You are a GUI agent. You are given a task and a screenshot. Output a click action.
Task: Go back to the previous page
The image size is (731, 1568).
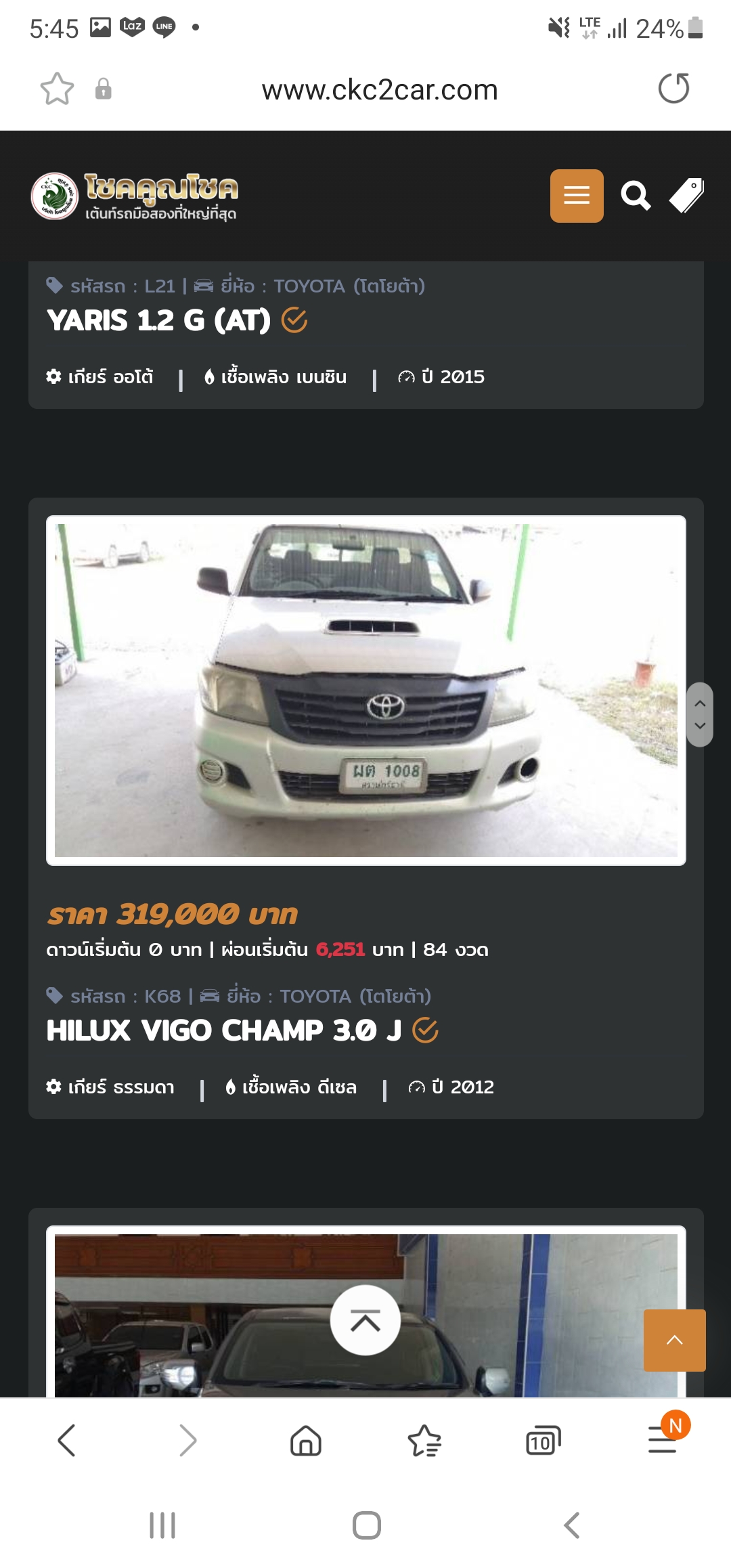click(66, 1440)
